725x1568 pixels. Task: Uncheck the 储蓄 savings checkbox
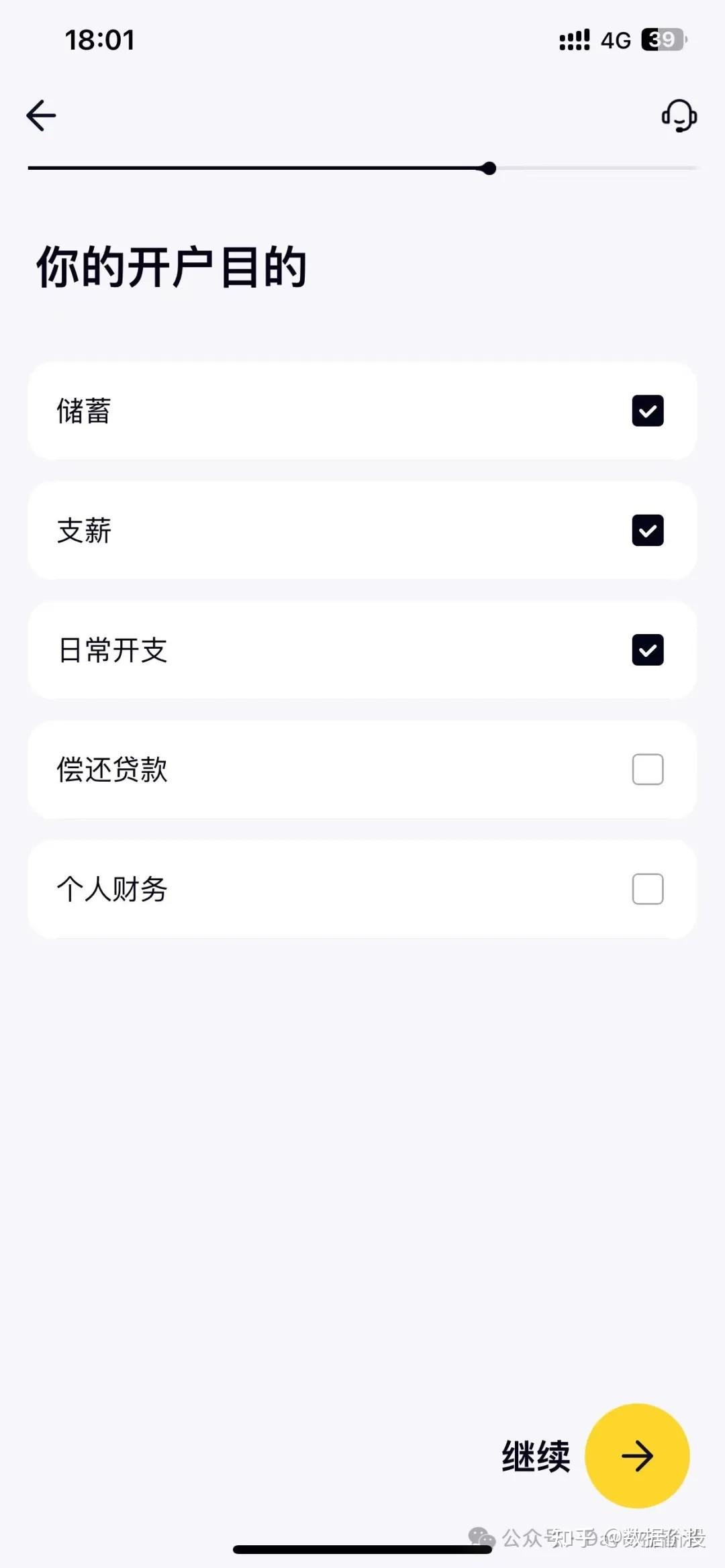coord(646,411)
